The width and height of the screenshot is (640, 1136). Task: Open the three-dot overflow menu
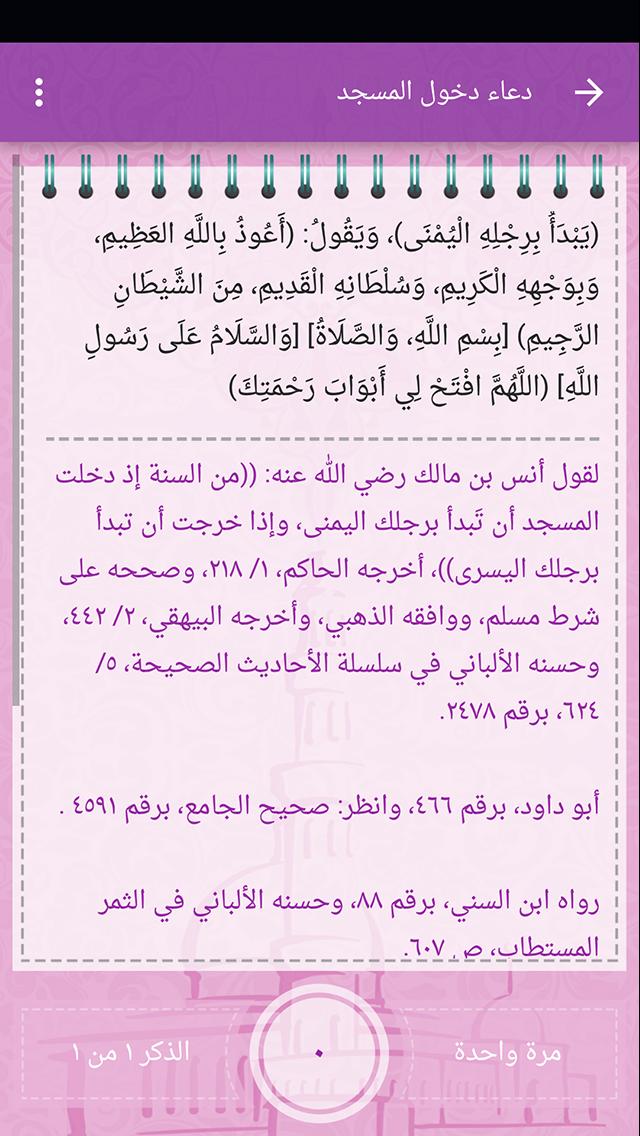click(x=39, y=93)
